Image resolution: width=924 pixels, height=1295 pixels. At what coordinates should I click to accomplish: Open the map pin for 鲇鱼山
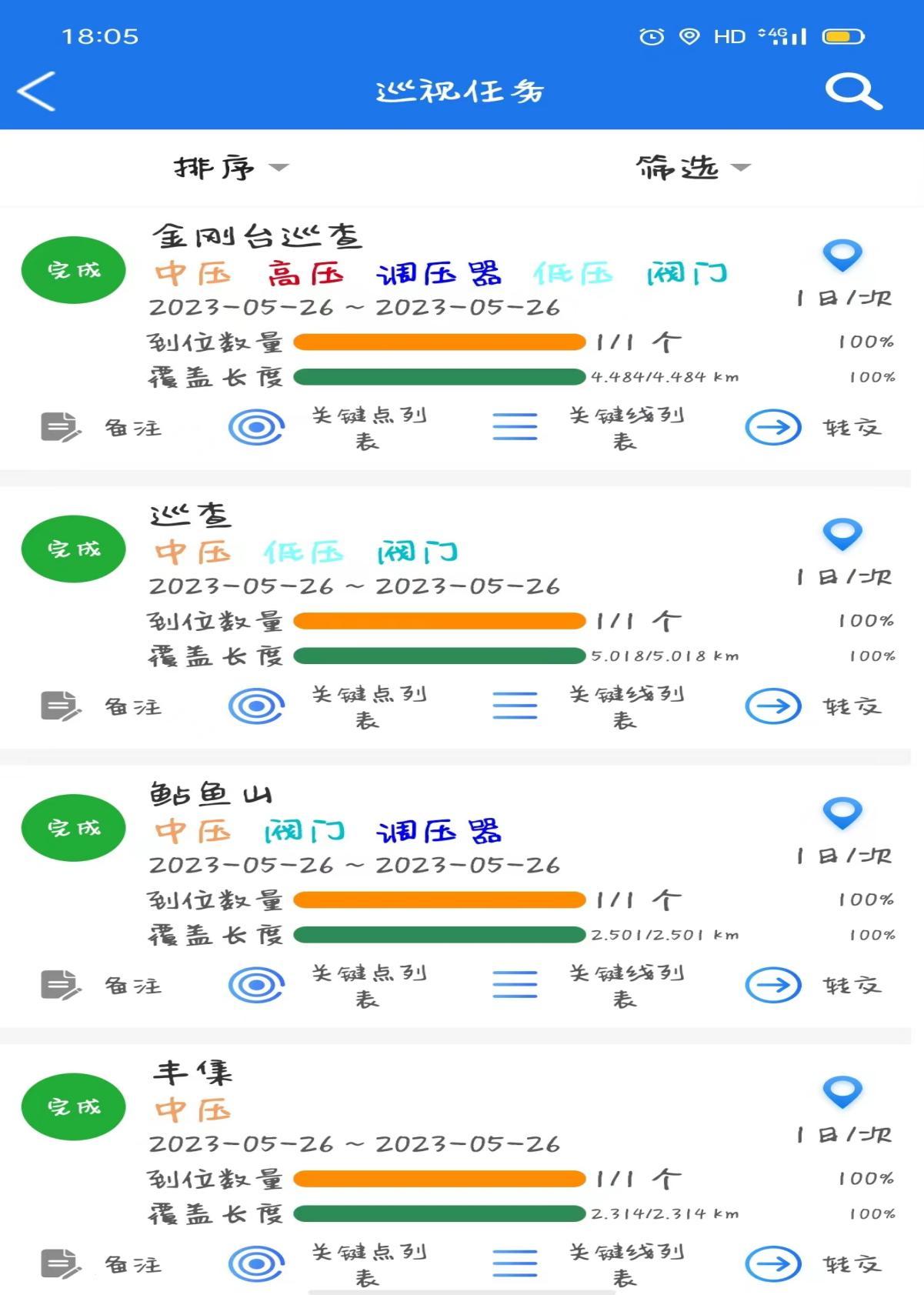[842, 813]
